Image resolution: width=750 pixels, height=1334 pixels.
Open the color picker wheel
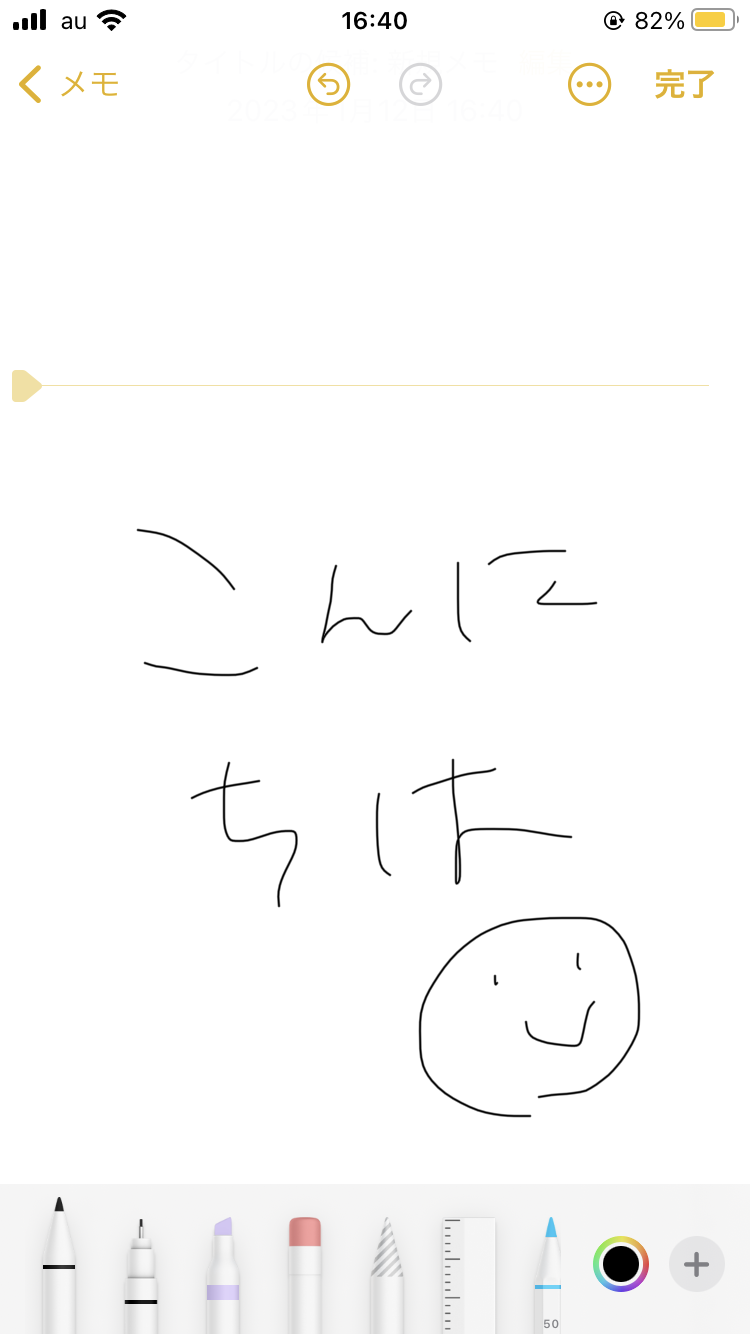tap(621, 1264)
